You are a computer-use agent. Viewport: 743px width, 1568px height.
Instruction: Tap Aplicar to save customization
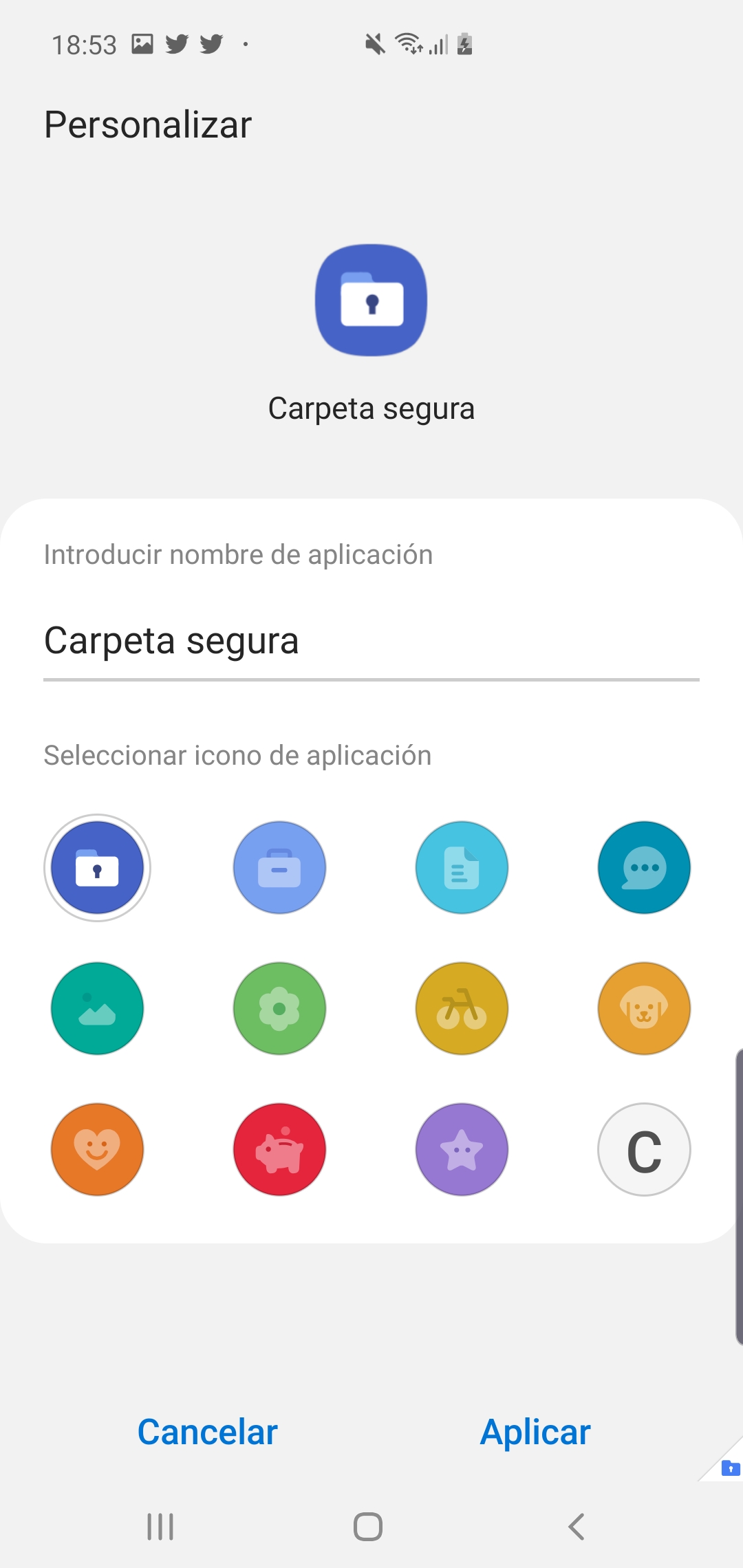pyautogui.click(x=535, y=1433)
